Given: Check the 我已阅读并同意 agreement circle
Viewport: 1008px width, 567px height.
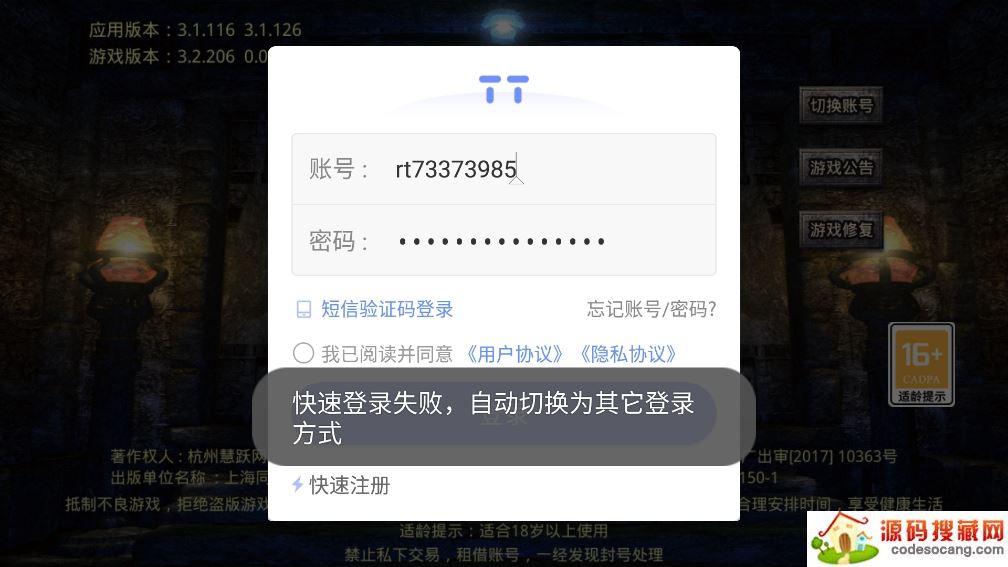Looking at the screenshot, I should 304,353.
